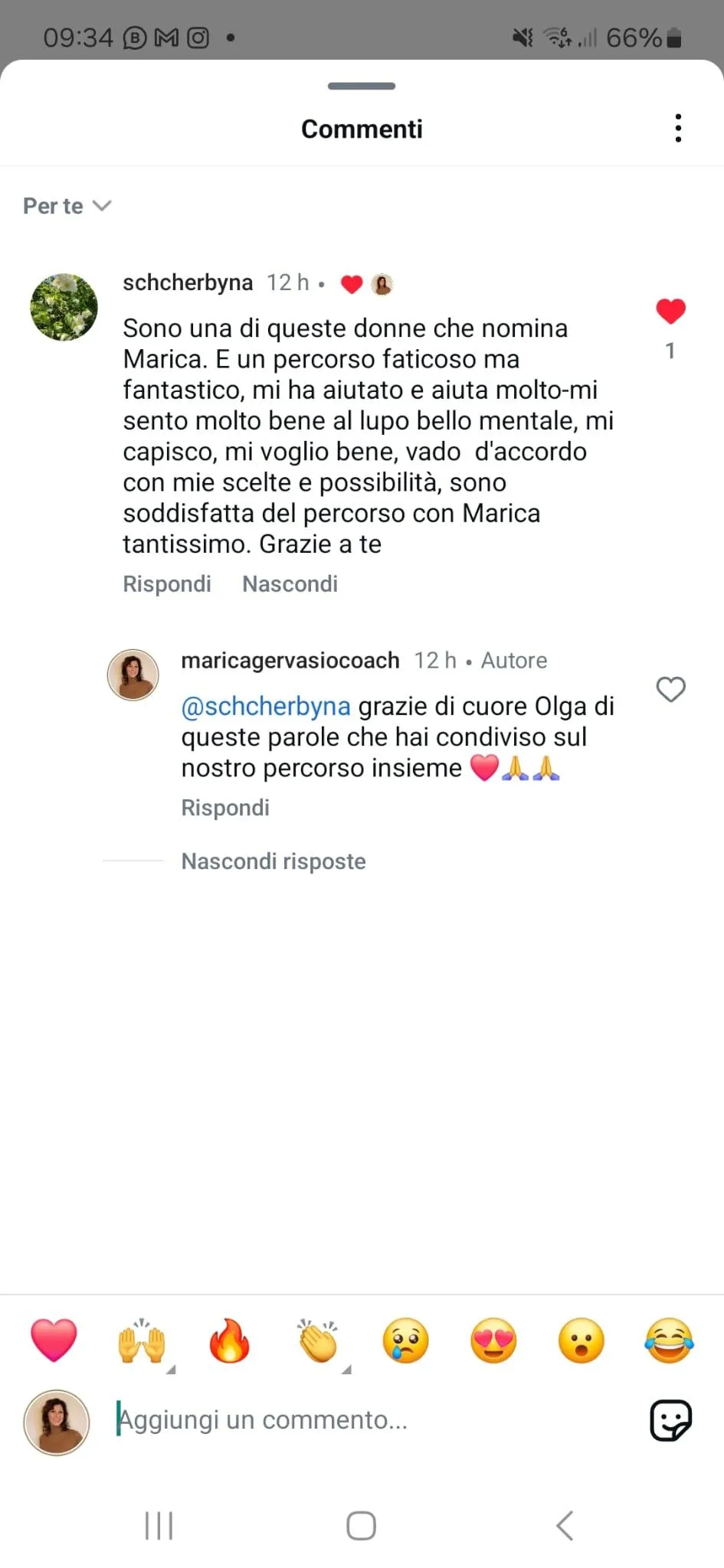Viewport: 724px width, 1568px height.
Task: Go back using the system back button
Action: (565, 1526)
